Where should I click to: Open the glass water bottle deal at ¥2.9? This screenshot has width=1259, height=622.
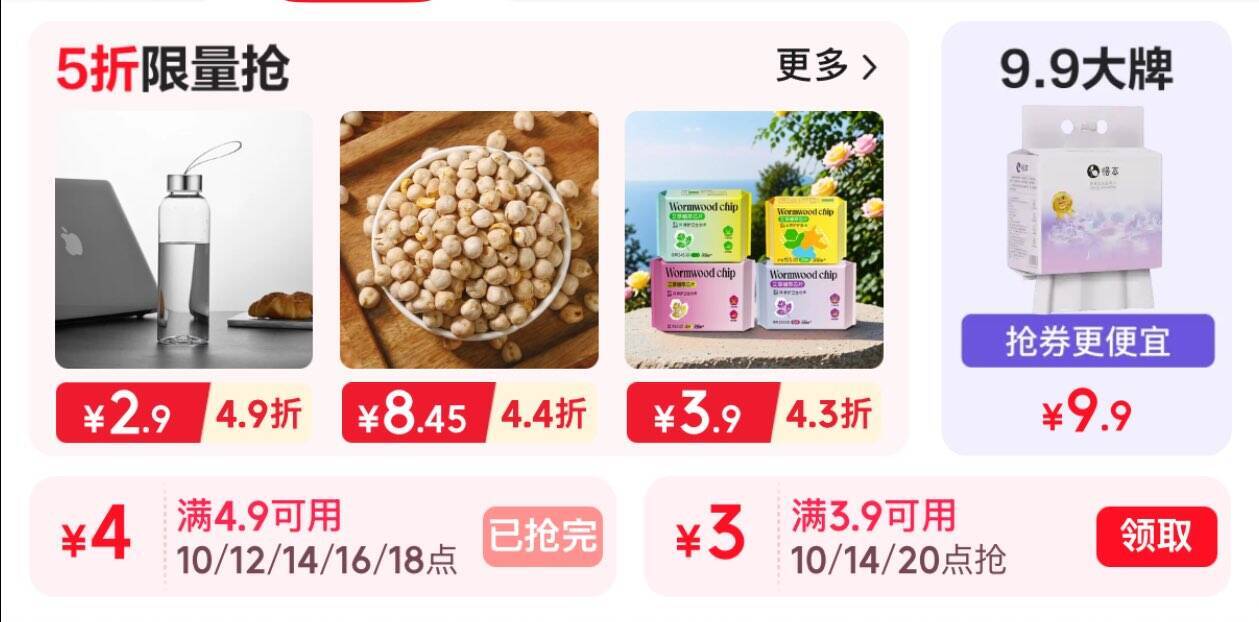pyautogui.click(x=184, y=240)
